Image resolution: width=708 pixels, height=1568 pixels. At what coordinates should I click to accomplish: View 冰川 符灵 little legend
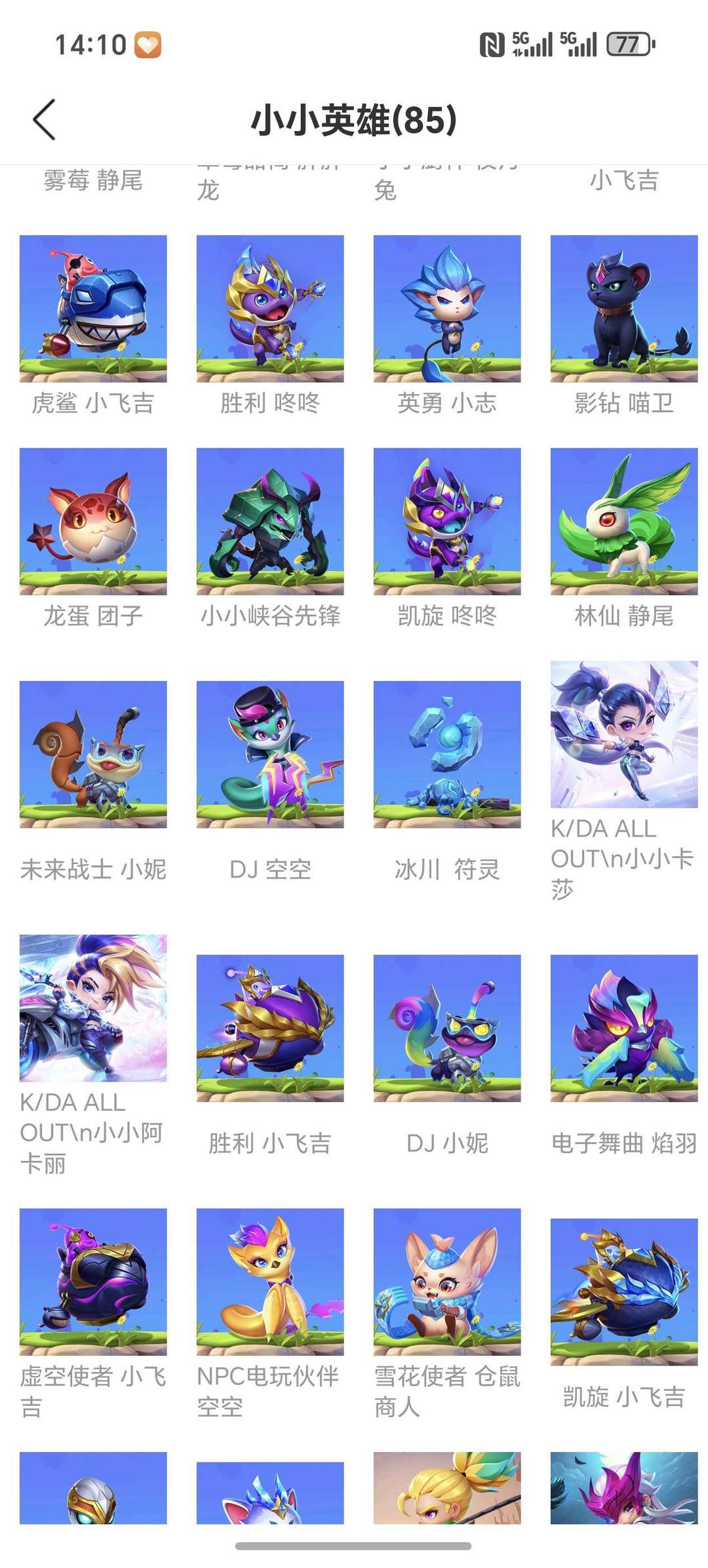click(447, 755)
